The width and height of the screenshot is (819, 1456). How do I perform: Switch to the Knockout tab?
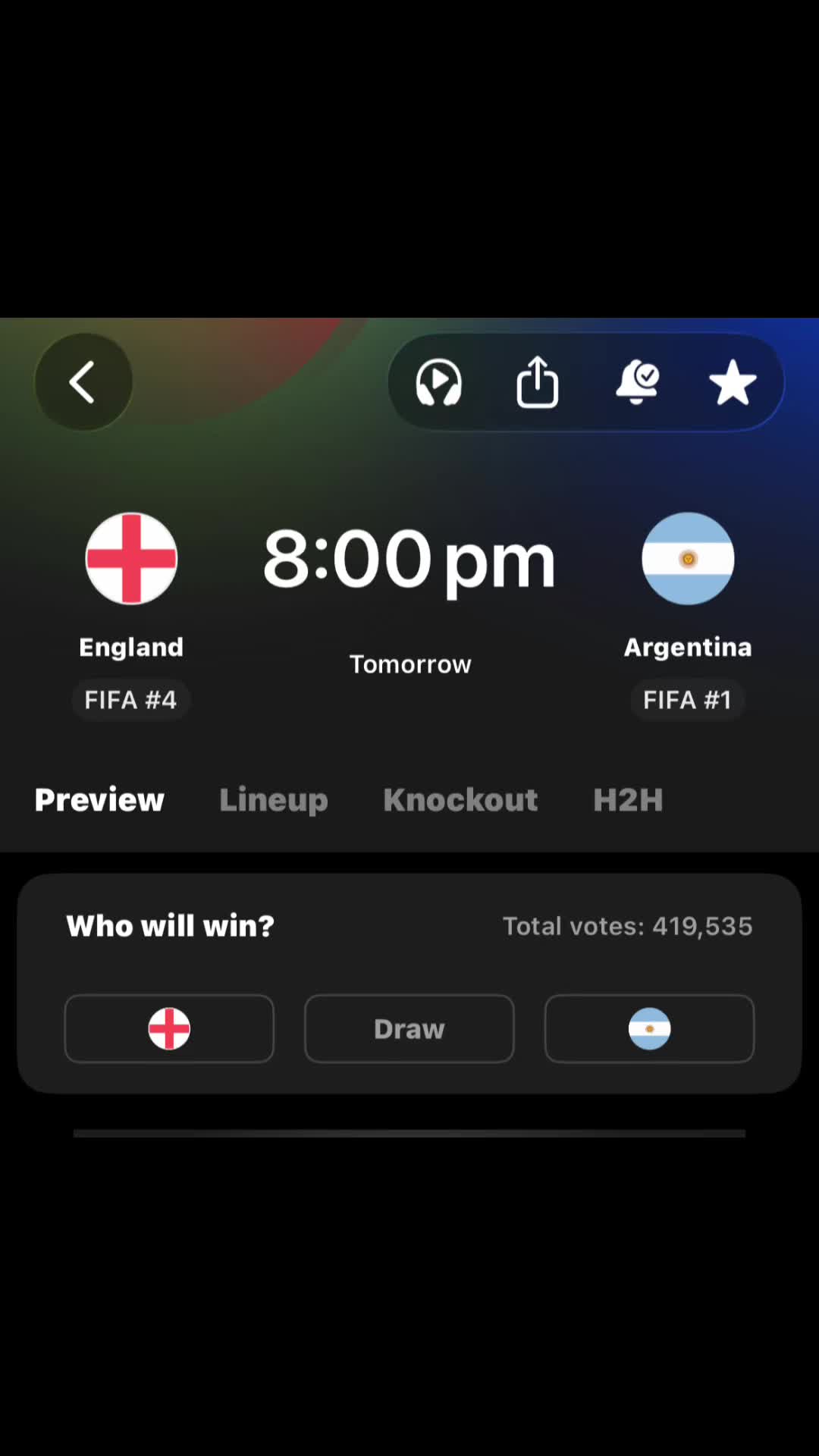460,800
